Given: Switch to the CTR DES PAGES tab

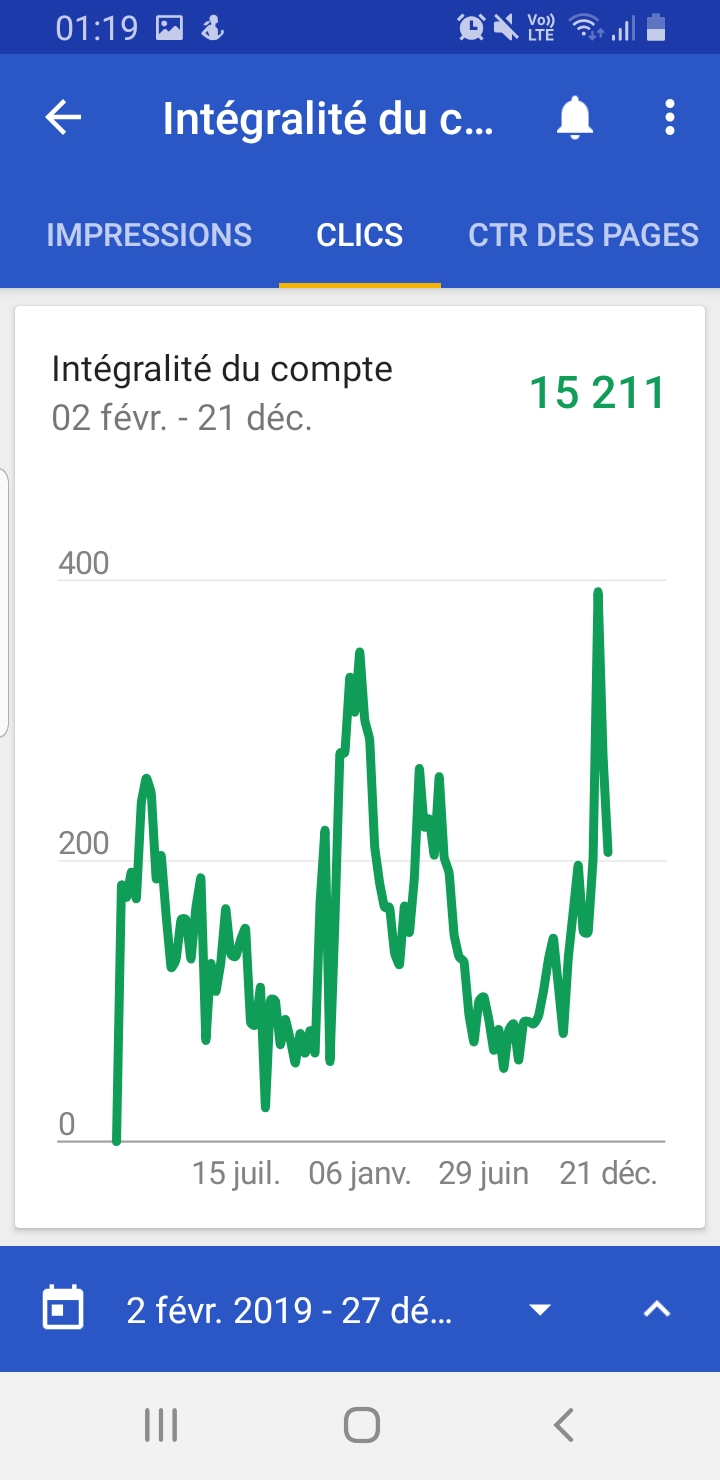Looking at the screenshot, I should click(x=583, y=235).
